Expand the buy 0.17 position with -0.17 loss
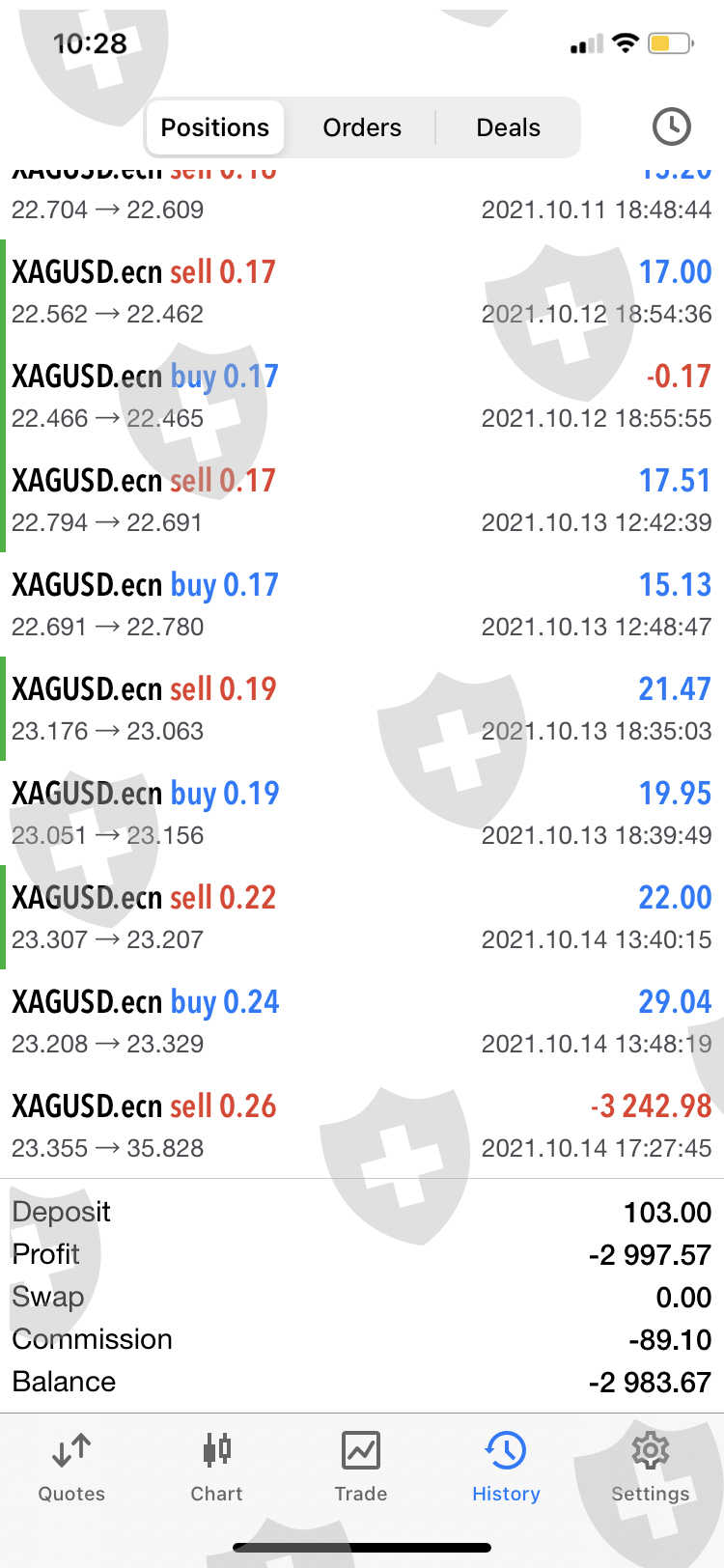The height and width of the screenshot is (1568, 724). coord(362,396)
